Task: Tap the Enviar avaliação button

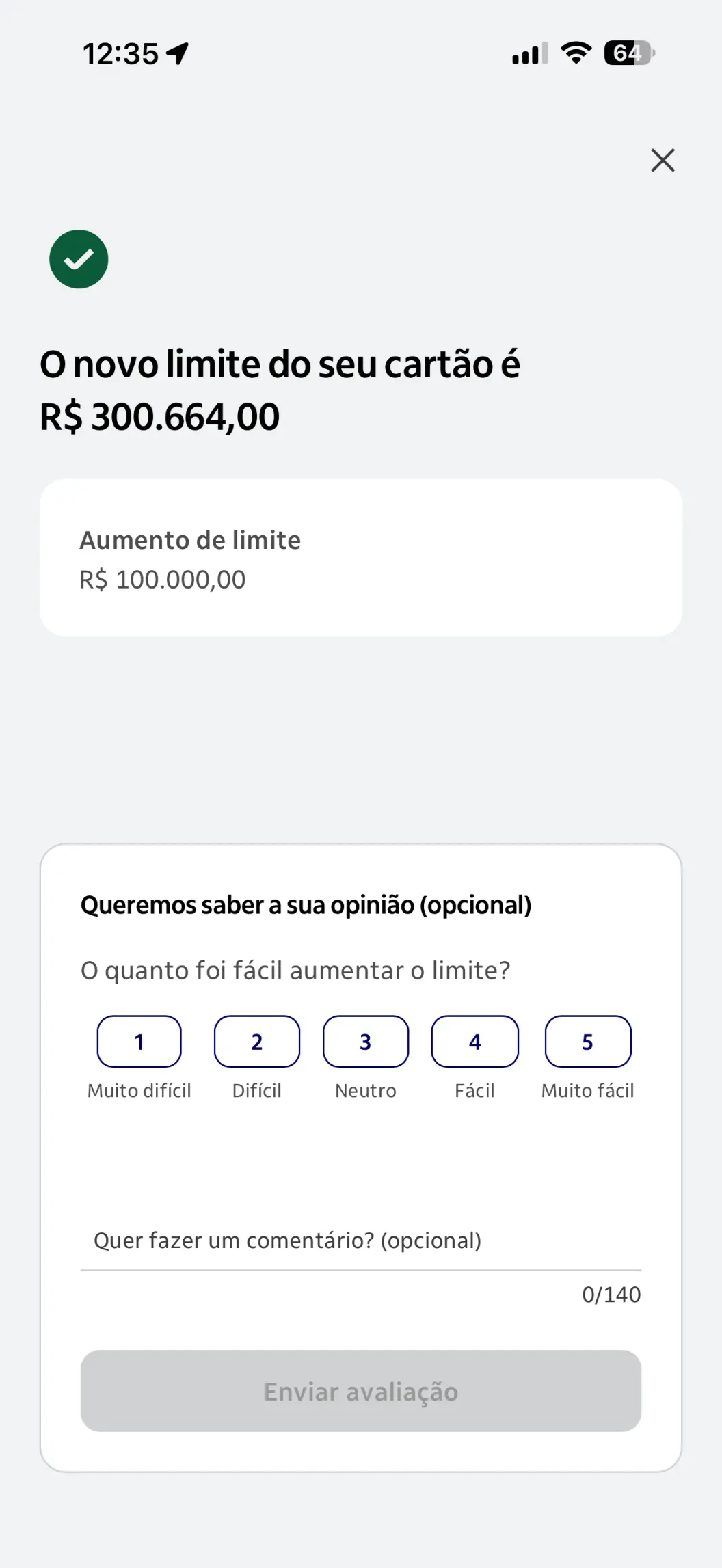Action: click(x=361, y=1391)
